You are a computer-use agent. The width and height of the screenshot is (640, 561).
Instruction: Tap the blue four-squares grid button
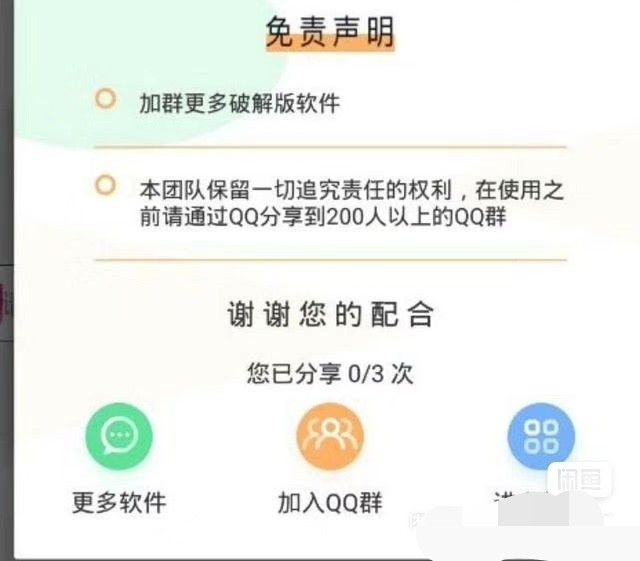(x=540, y=437)
